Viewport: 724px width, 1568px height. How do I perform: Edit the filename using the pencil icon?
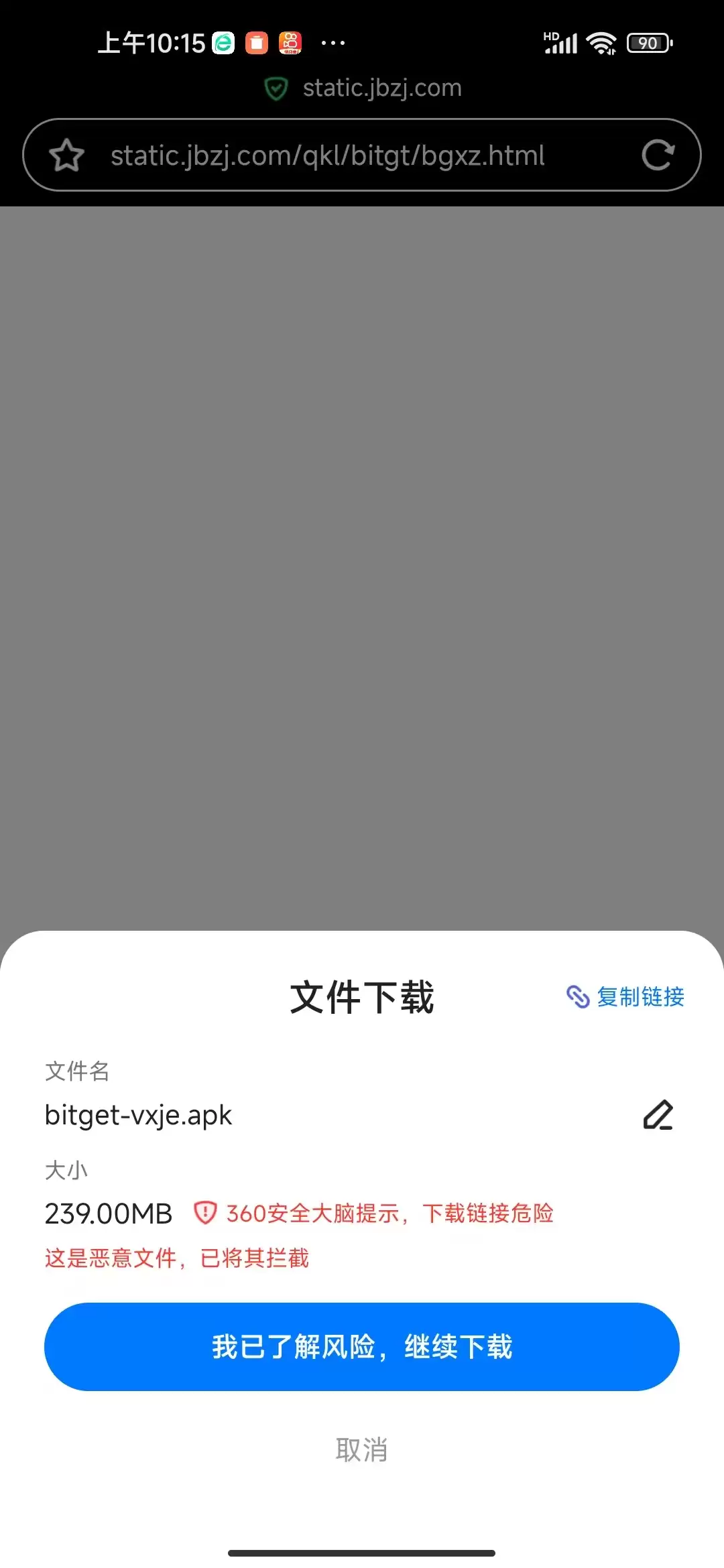click(658, 1114)
